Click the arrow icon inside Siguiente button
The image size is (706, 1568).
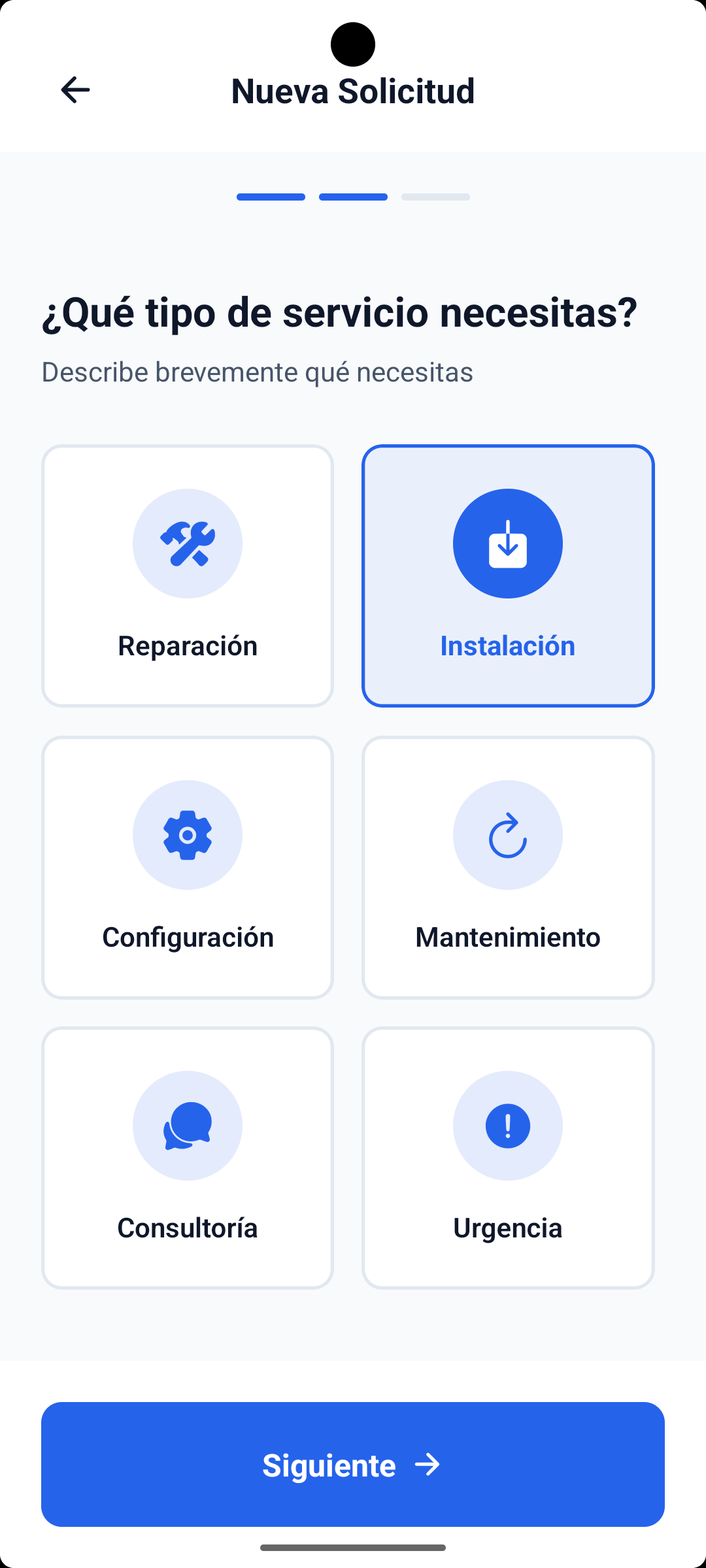tap(428, 1465)
